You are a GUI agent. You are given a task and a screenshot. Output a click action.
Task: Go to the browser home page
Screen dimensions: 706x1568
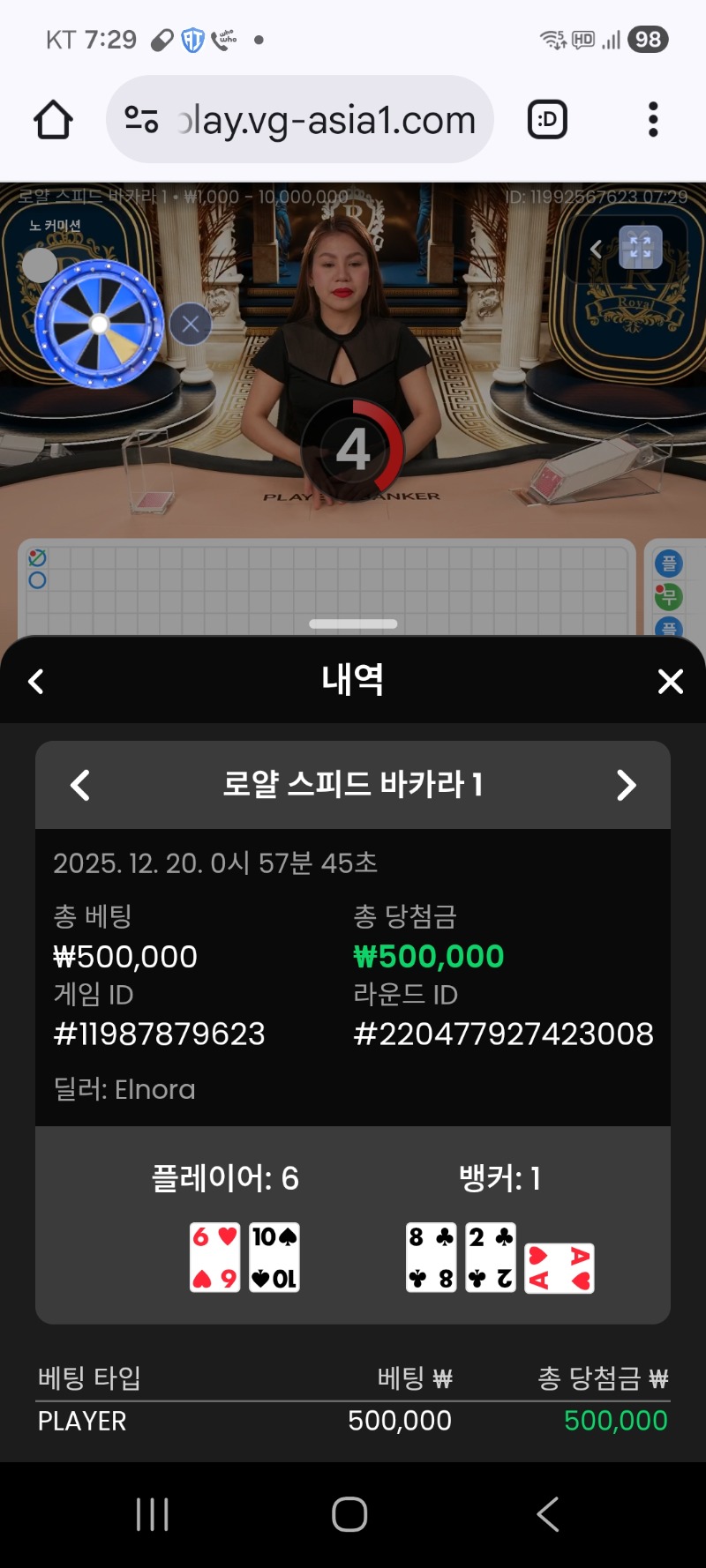point(53,120)
